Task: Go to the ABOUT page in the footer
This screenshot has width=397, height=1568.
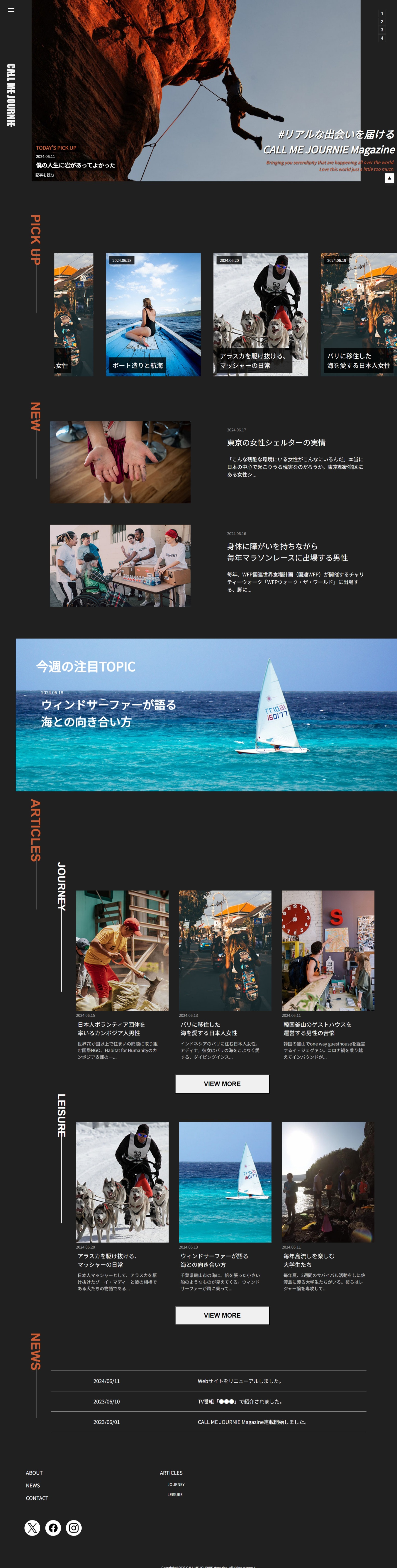Action: point(34,1472)
